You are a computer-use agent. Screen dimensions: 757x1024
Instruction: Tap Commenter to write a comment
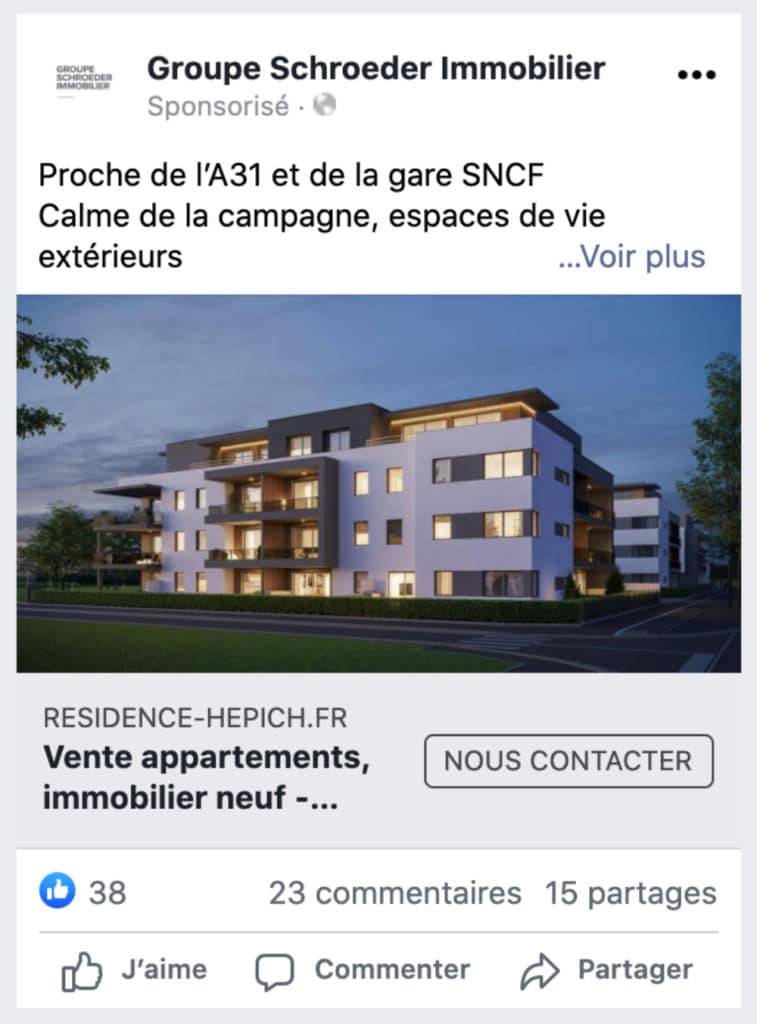pos(362,969)
